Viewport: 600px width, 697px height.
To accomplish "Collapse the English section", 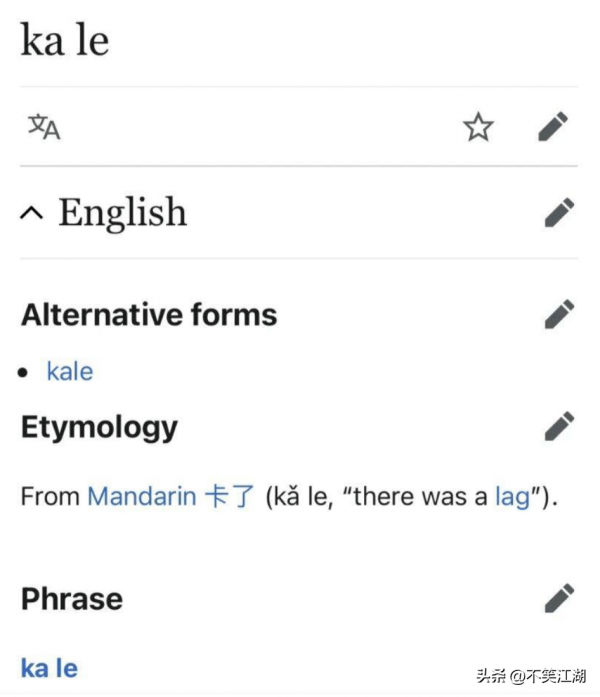I will 33,213.
